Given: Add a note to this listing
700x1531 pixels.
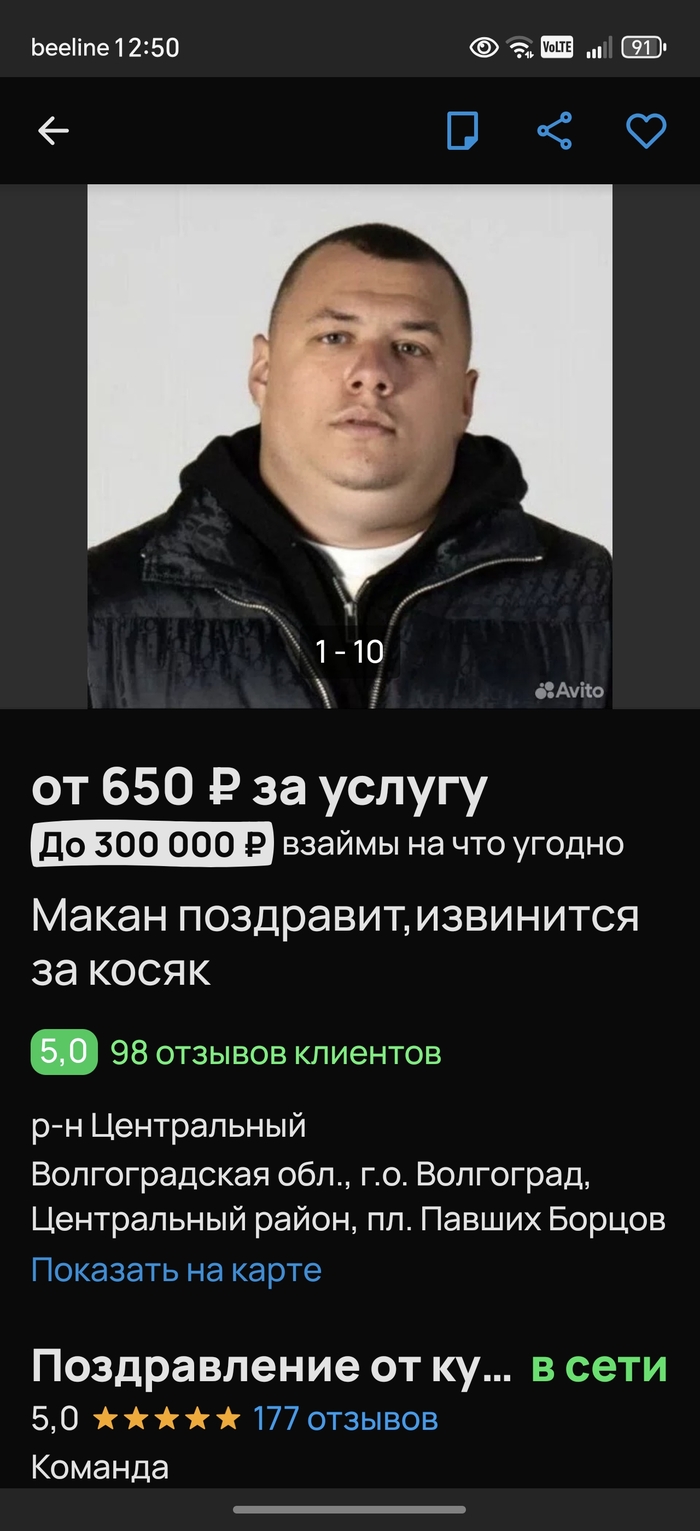Looking at the screenshot, I should point(462,131).
